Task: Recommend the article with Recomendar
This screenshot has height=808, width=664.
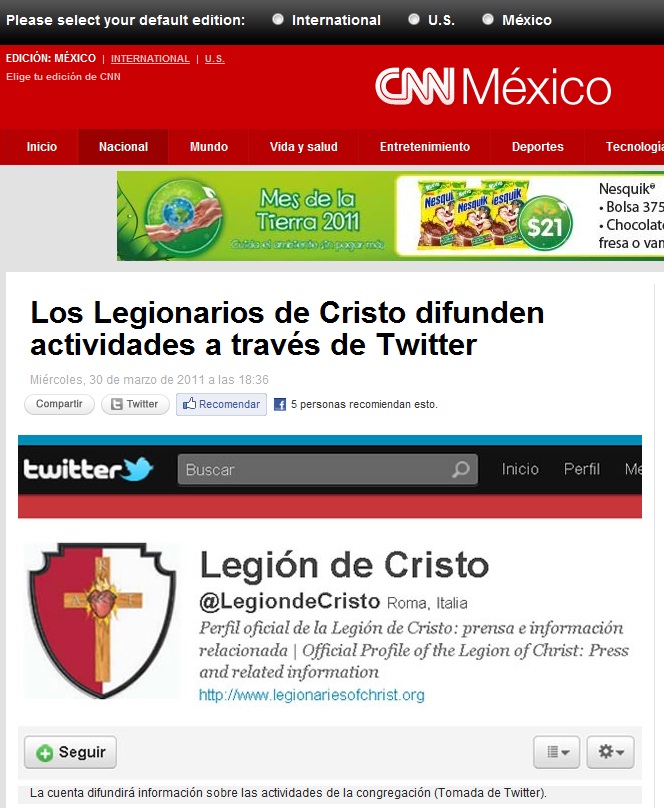Action: pyautogui.click(x=221, y=405)
